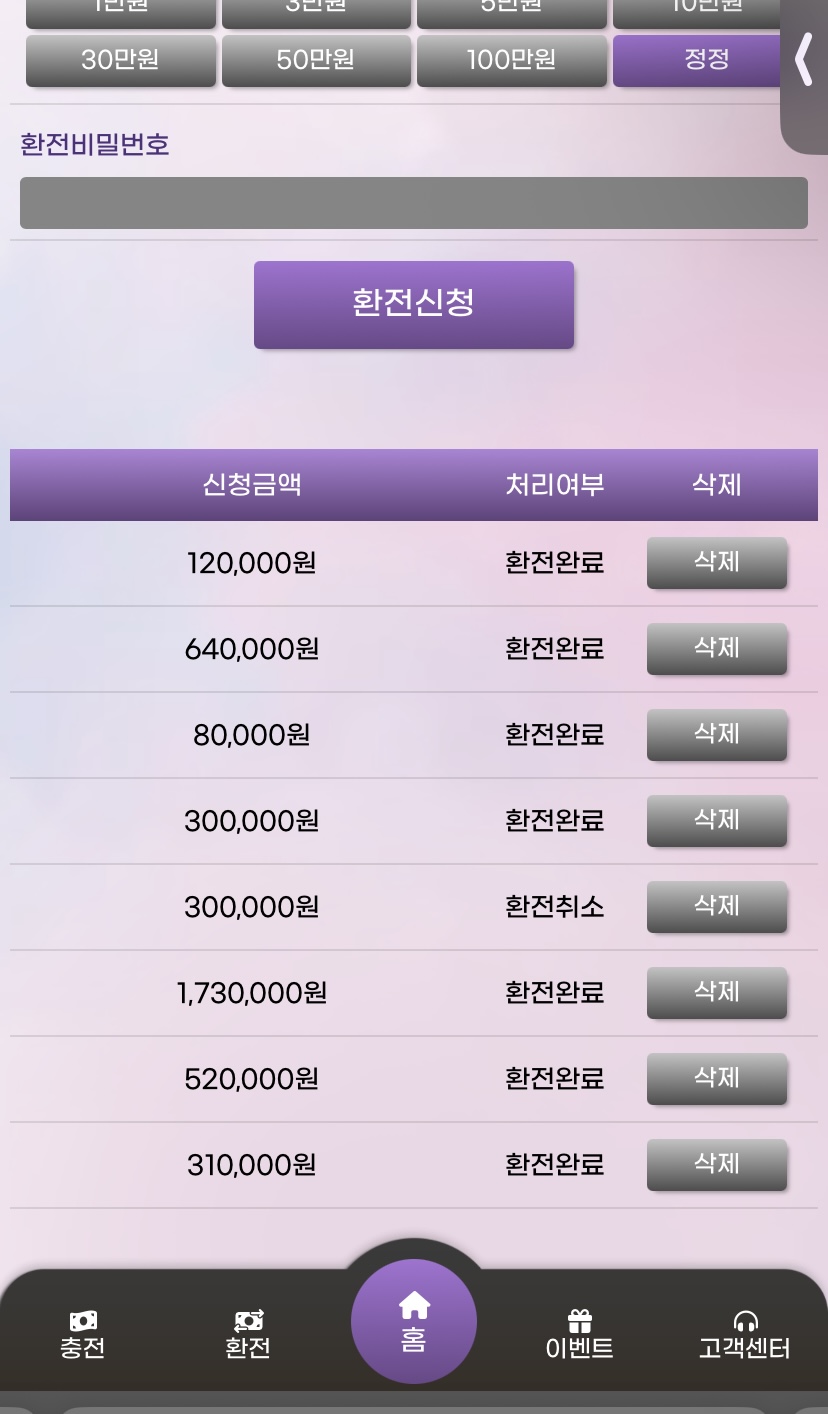Delete the cancelled 300,000원 환전취소 record
The width and height of the screenshot is (828, 1414).
click(x=716, y=907)
